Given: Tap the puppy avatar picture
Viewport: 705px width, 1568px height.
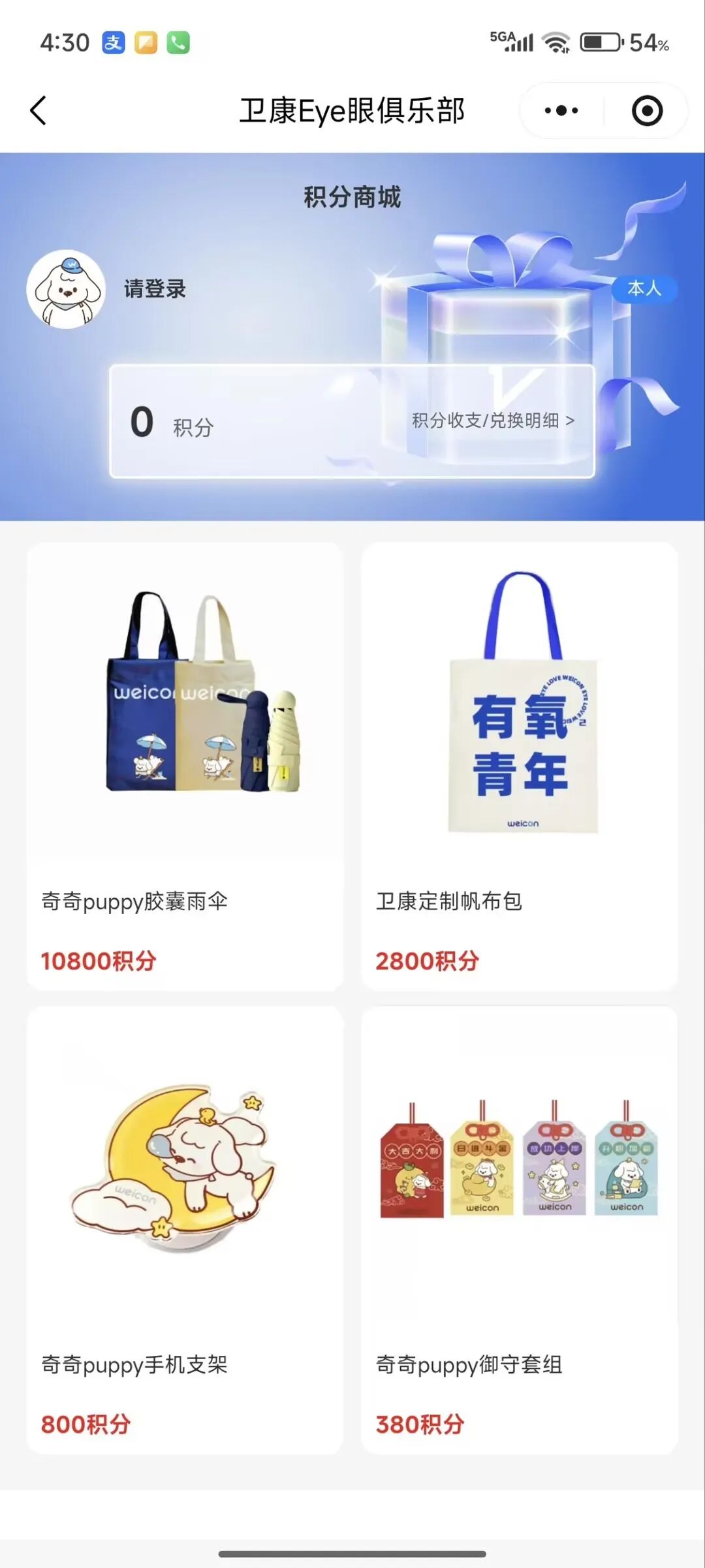Looking at the screenshot, I should [66, 289].
